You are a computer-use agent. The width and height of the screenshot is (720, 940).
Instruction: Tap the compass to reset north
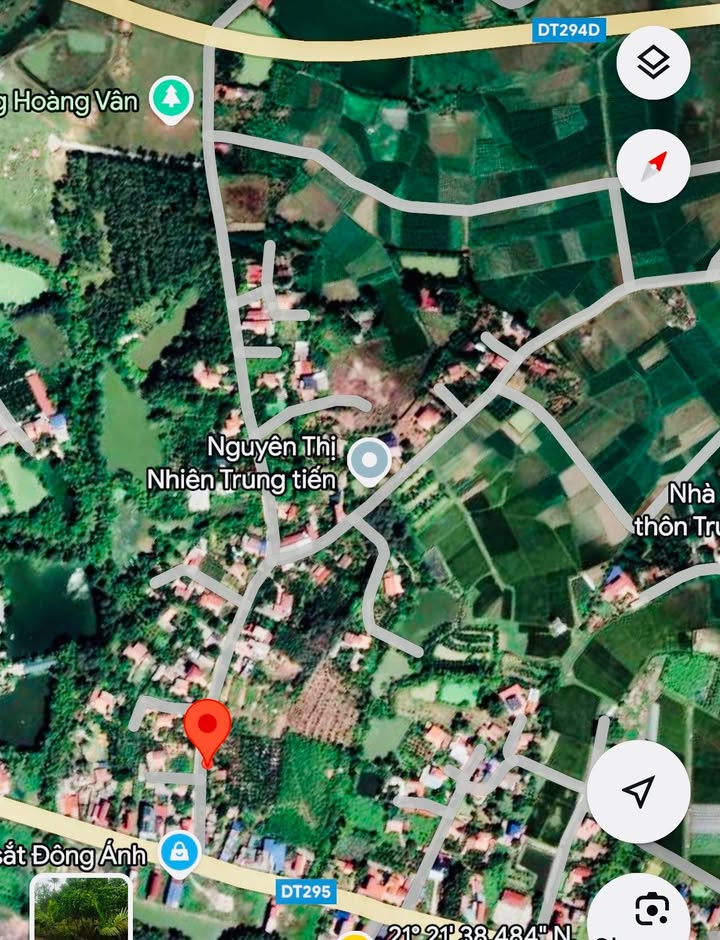(654, 165)
